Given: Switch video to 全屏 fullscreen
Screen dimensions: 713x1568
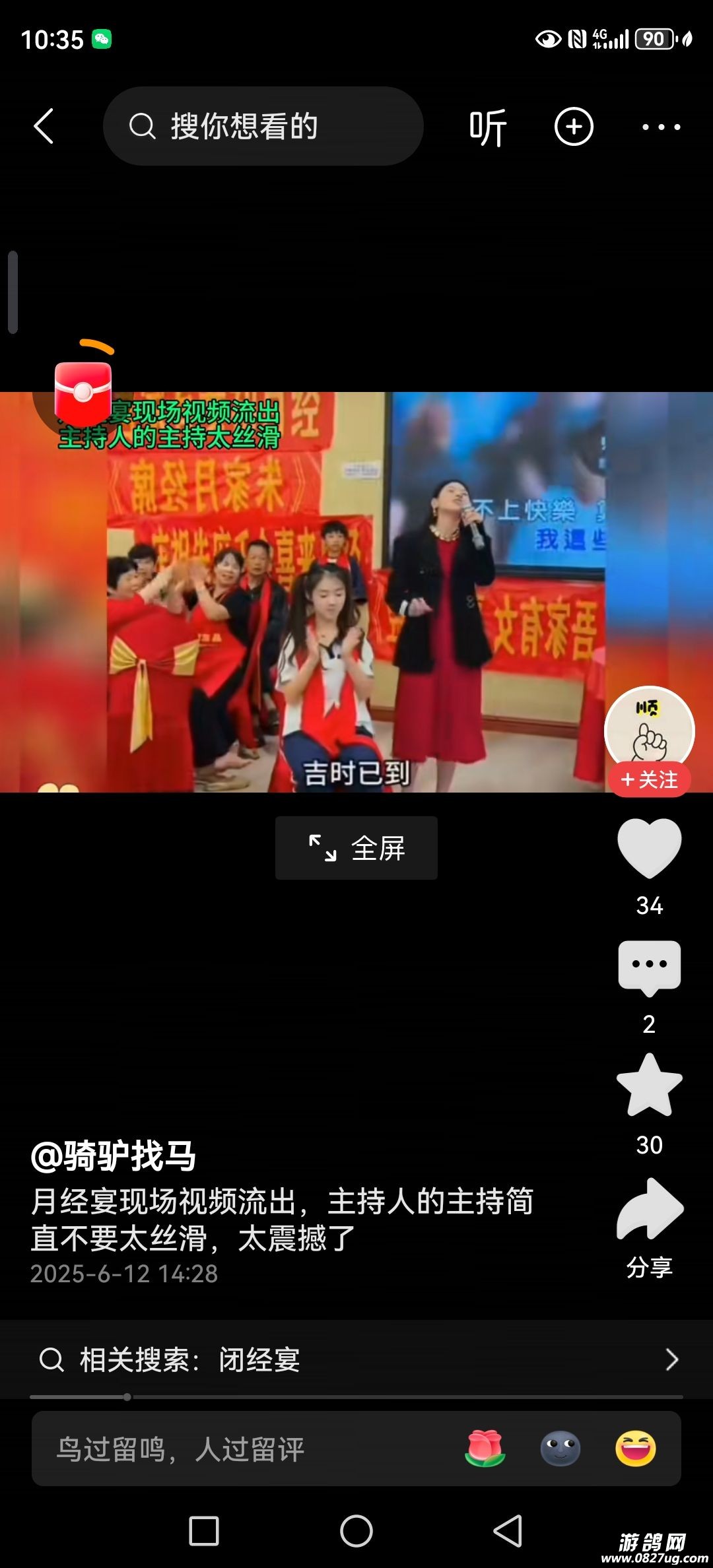Looking at the screenshot, I should coord(356,848).
